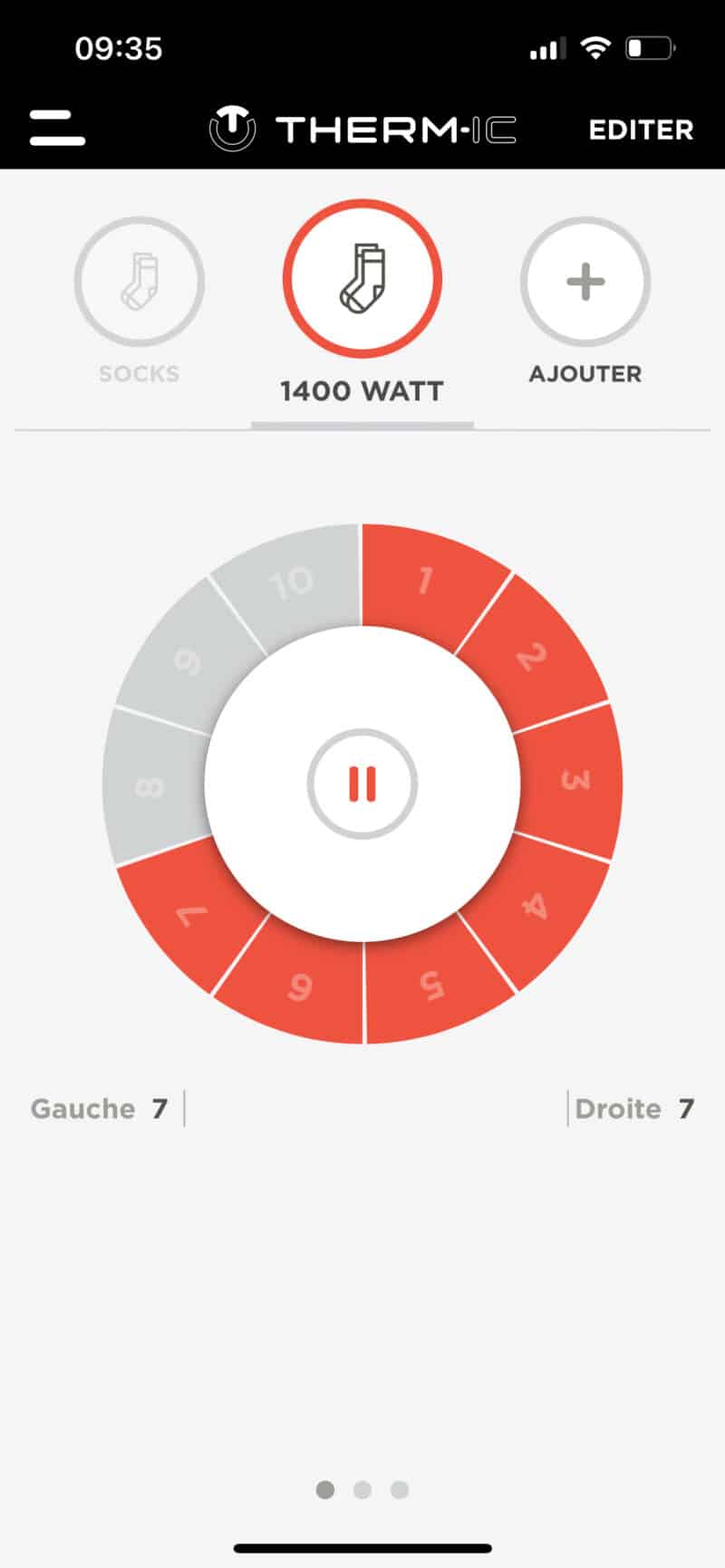Open the hamburger menu
725x1568 pixels.
[x=57, y=128]
